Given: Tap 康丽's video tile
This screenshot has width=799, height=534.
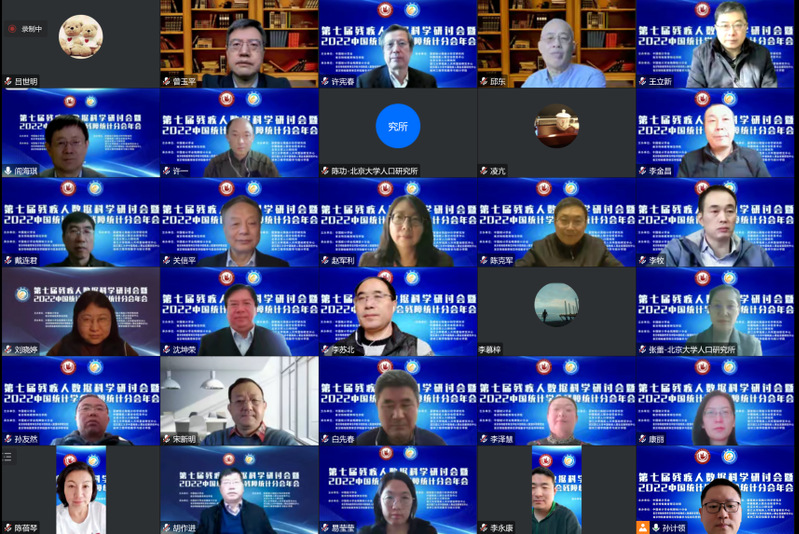Looking at the screenshot, I should tap(717, 400).
